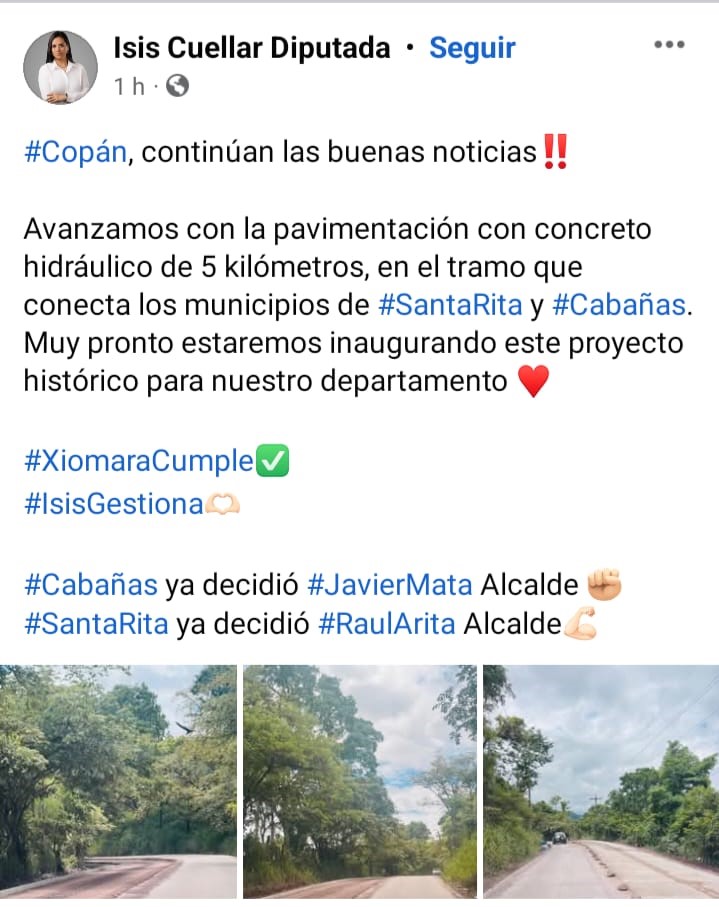Open the first road photo with curved pavement
This screenshot has width=719, height=907.
pos(118,781)
